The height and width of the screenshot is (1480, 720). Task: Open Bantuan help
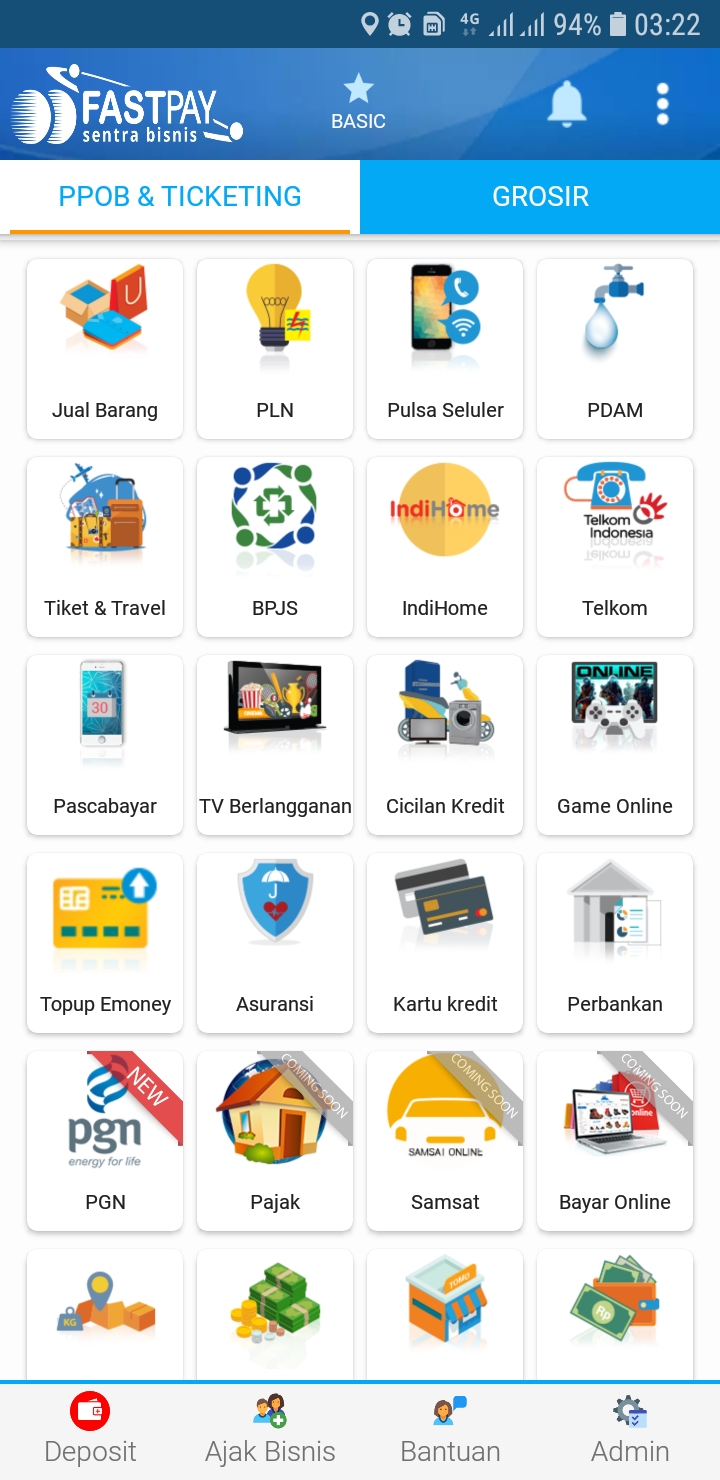(x=450, y=1431)
